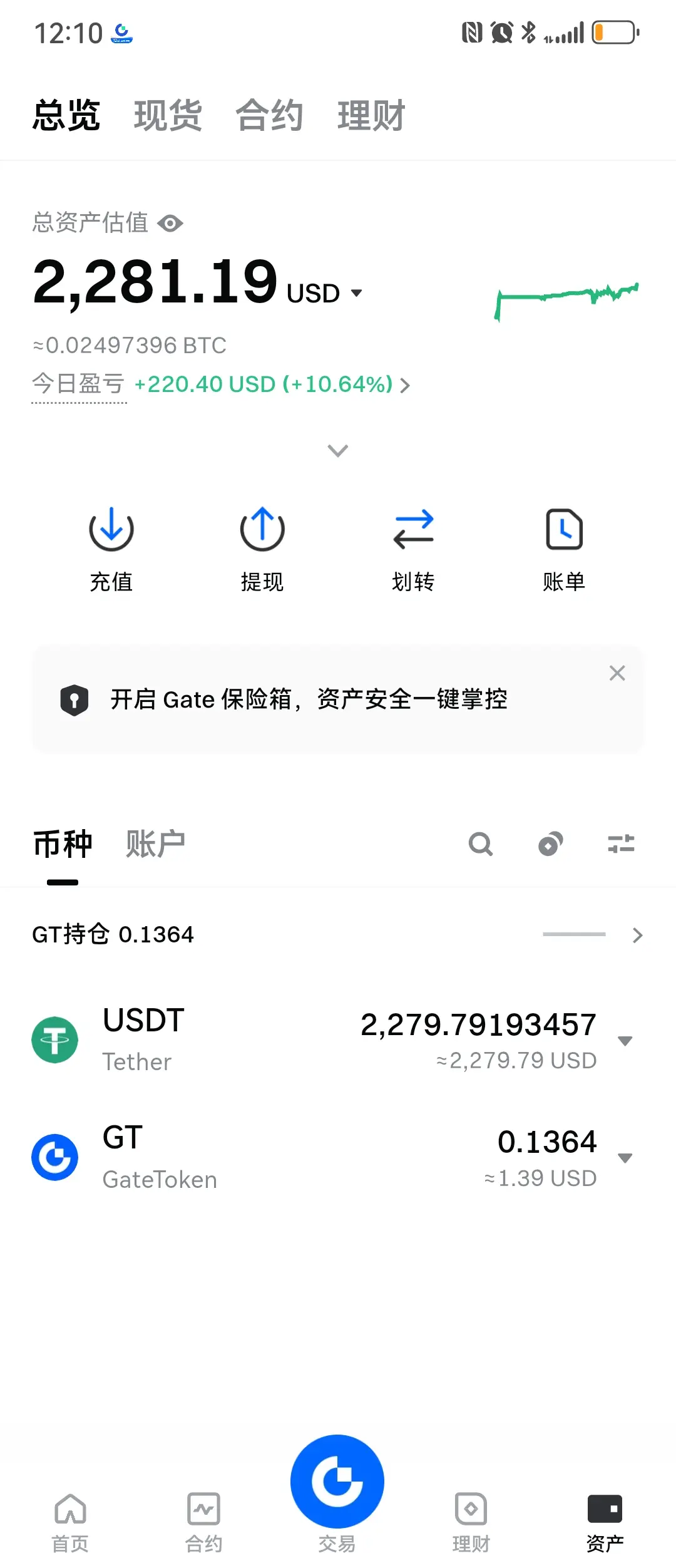Go to the 首页 home tab
The height and width of the screenshot is (1568, 676).
coord(70,1520)
